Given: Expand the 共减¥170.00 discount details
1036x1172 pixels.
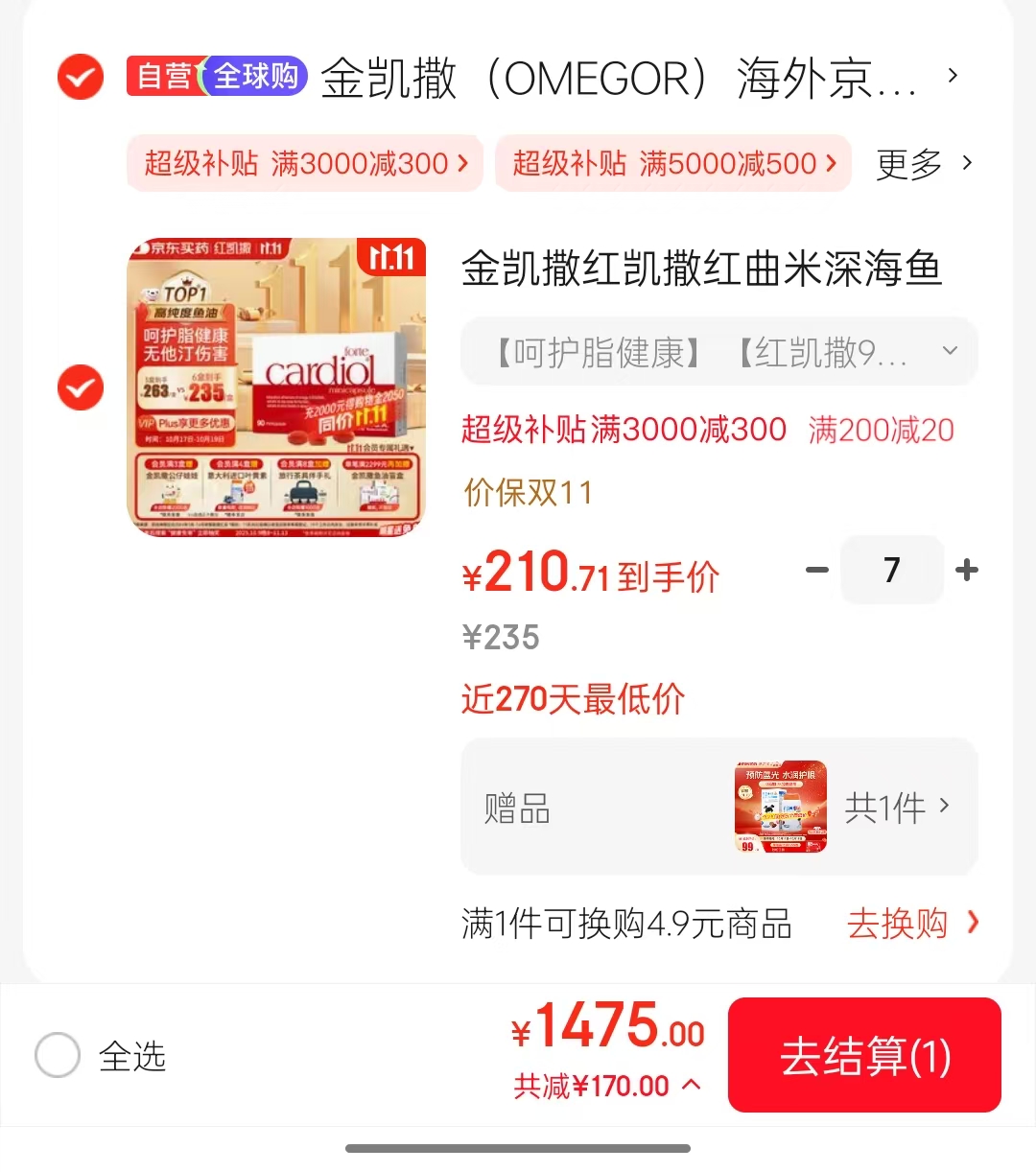Looking at the screenshot, I should click(x=606, y=1086).
